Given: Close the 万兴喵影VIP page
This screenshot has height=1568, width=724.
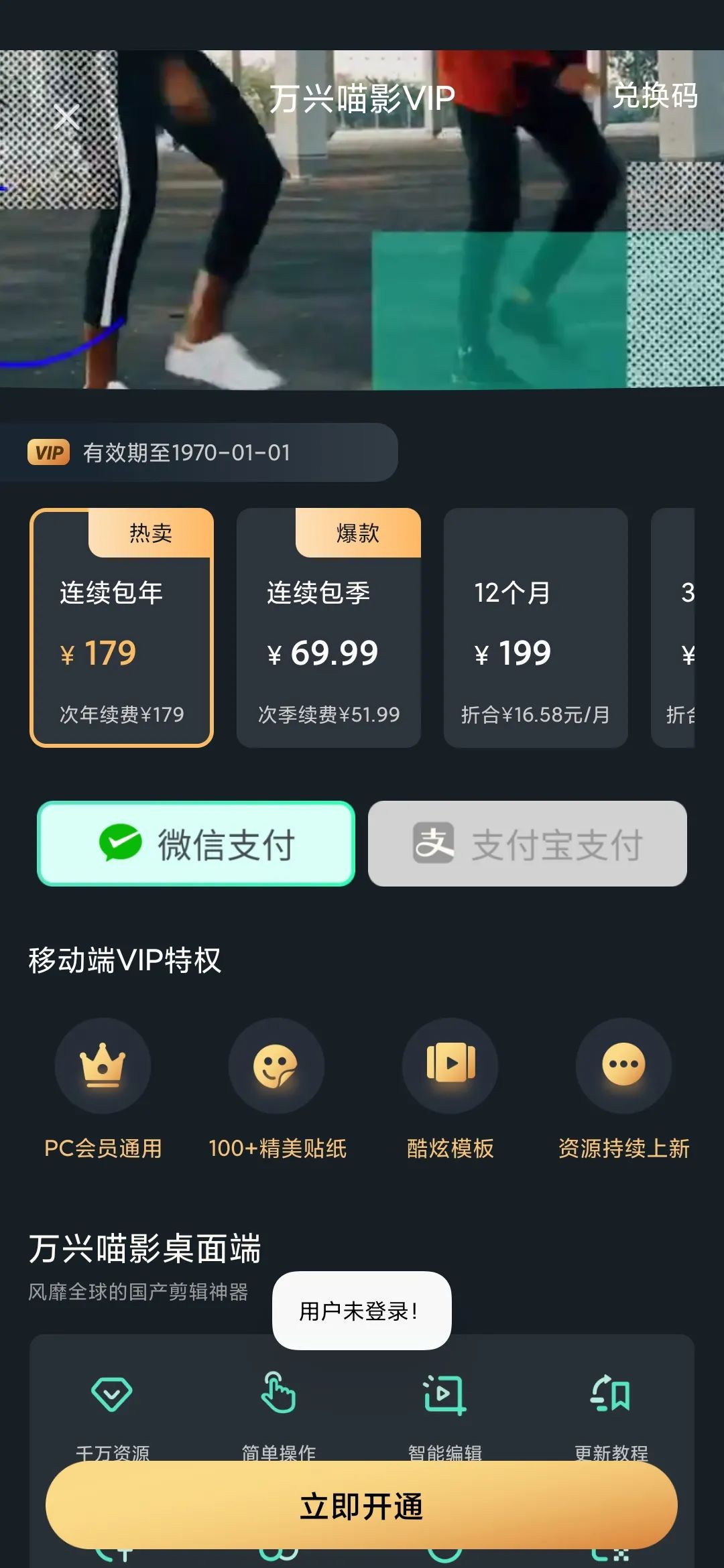Looking at the screenshot, I should pyautogui.click(x=66, y=118).
